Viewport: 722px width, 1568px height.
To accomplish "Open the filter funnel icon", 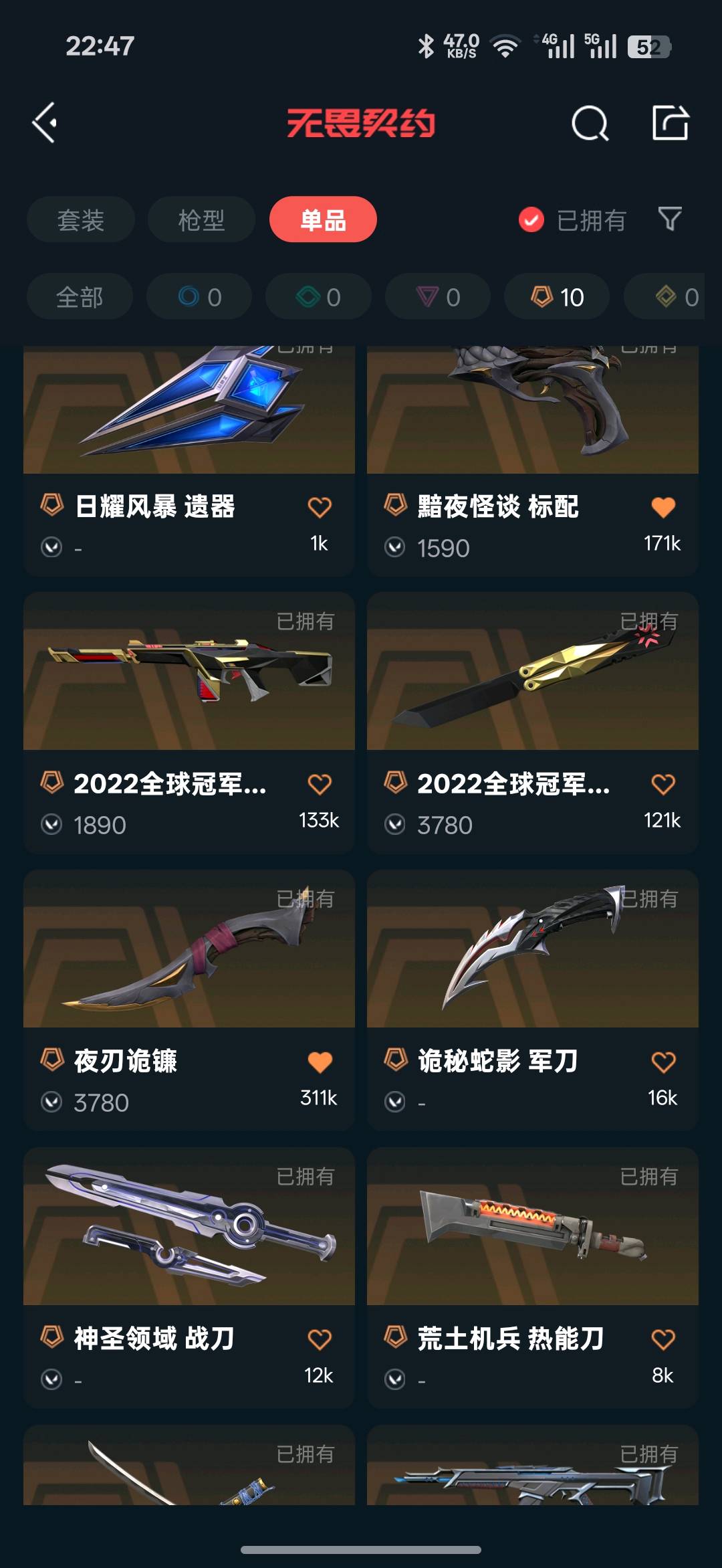I will 670,219.
